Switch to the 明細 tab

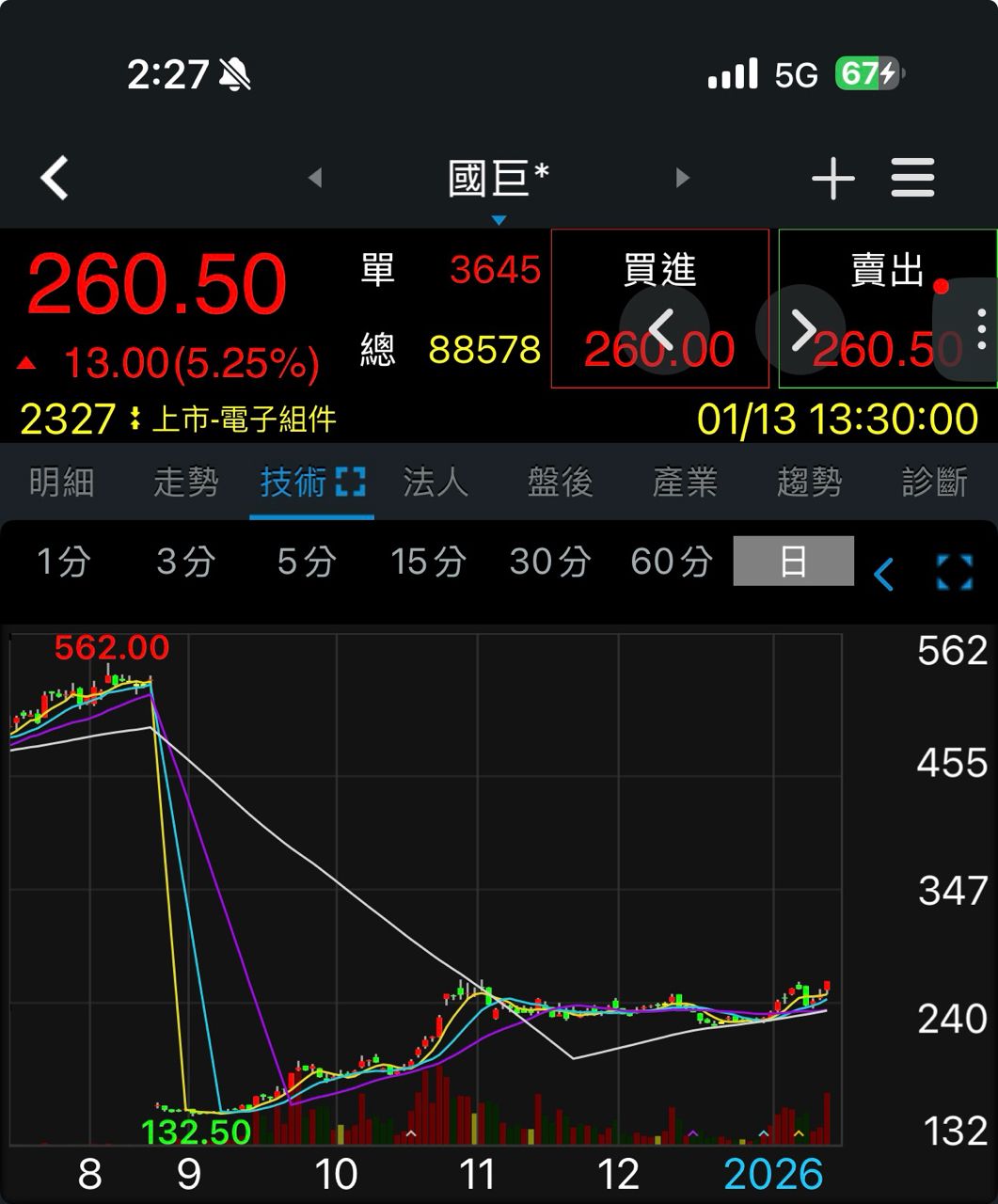click(x=61, y=483)
